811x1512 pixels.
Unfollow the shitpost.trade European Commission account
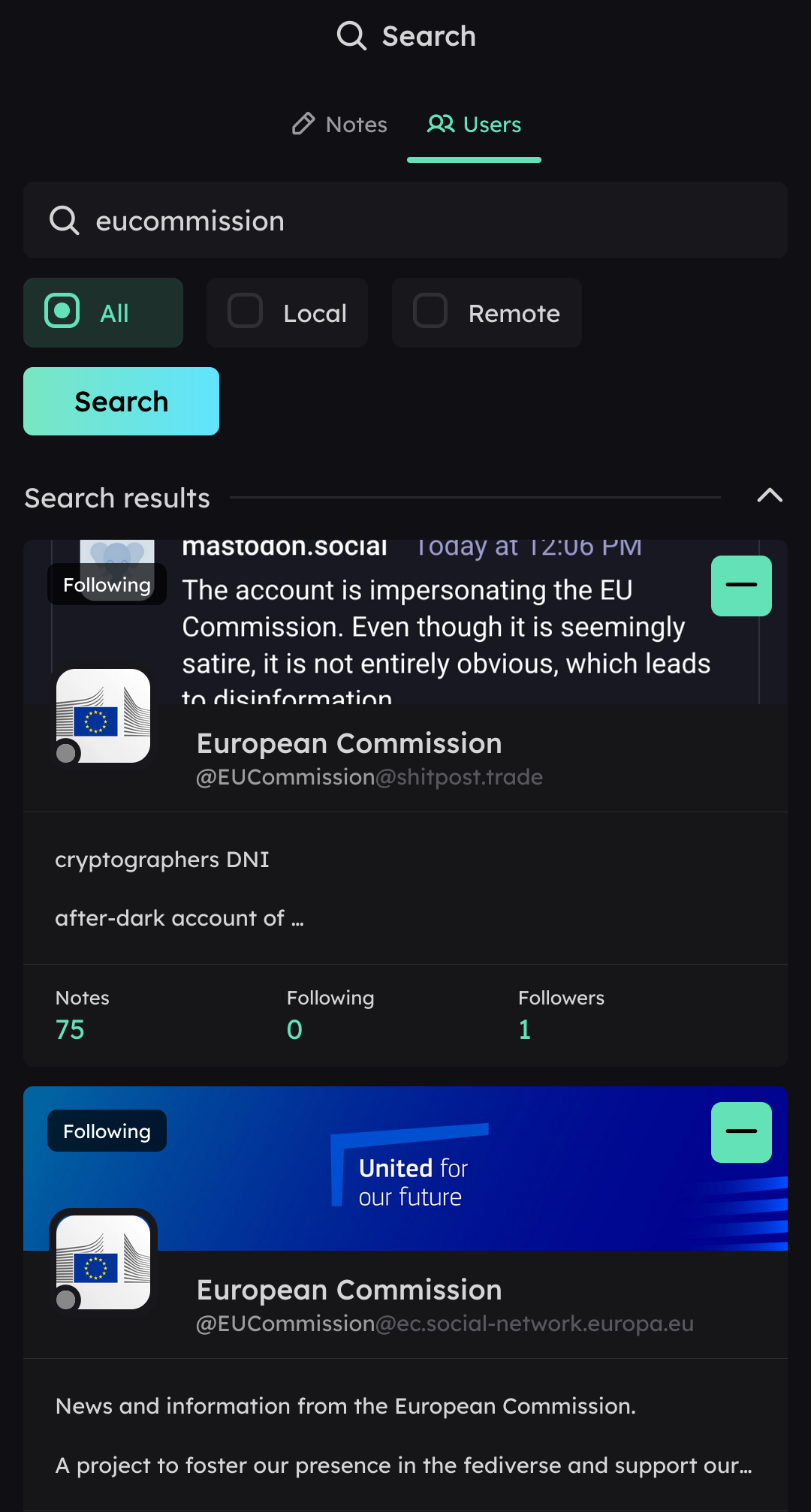click(740, 586)
